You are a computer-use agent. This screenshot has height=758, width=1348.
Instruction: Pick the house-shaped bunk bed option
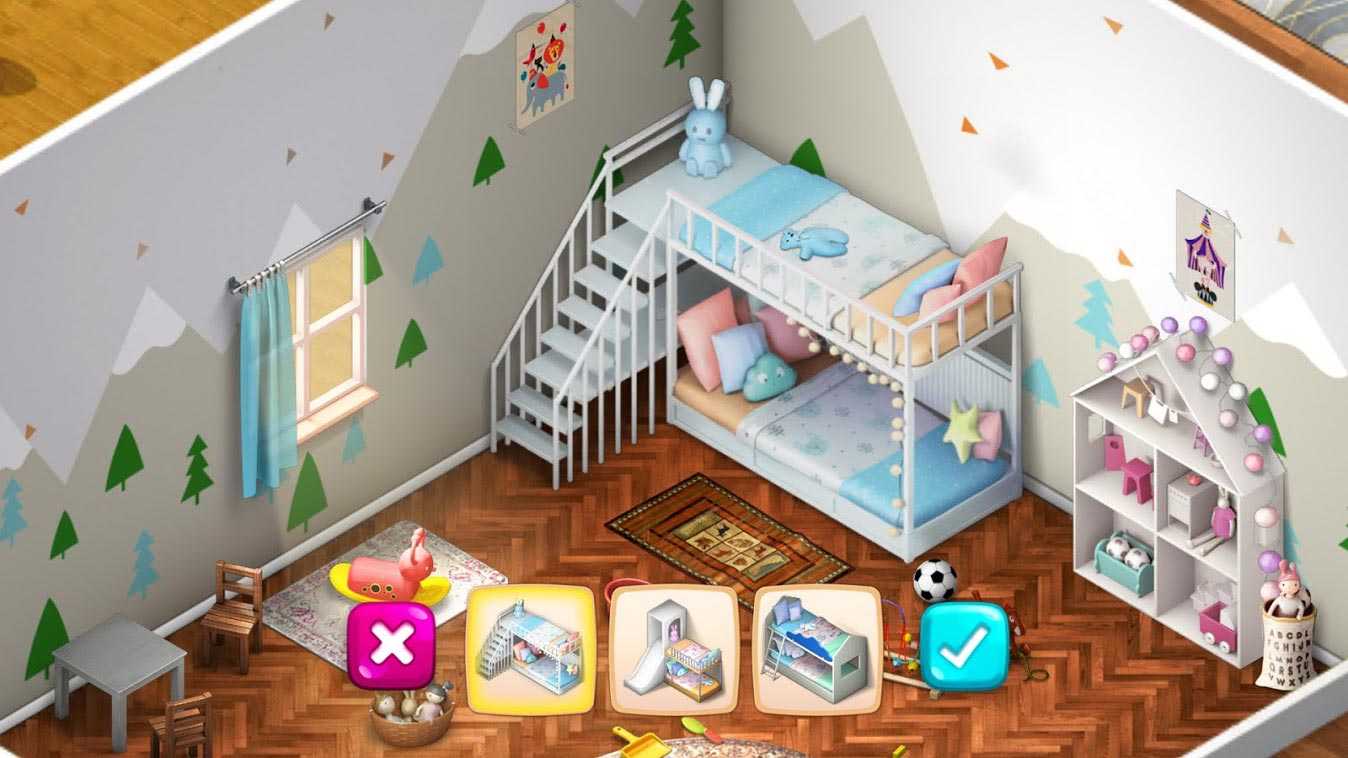816,648
